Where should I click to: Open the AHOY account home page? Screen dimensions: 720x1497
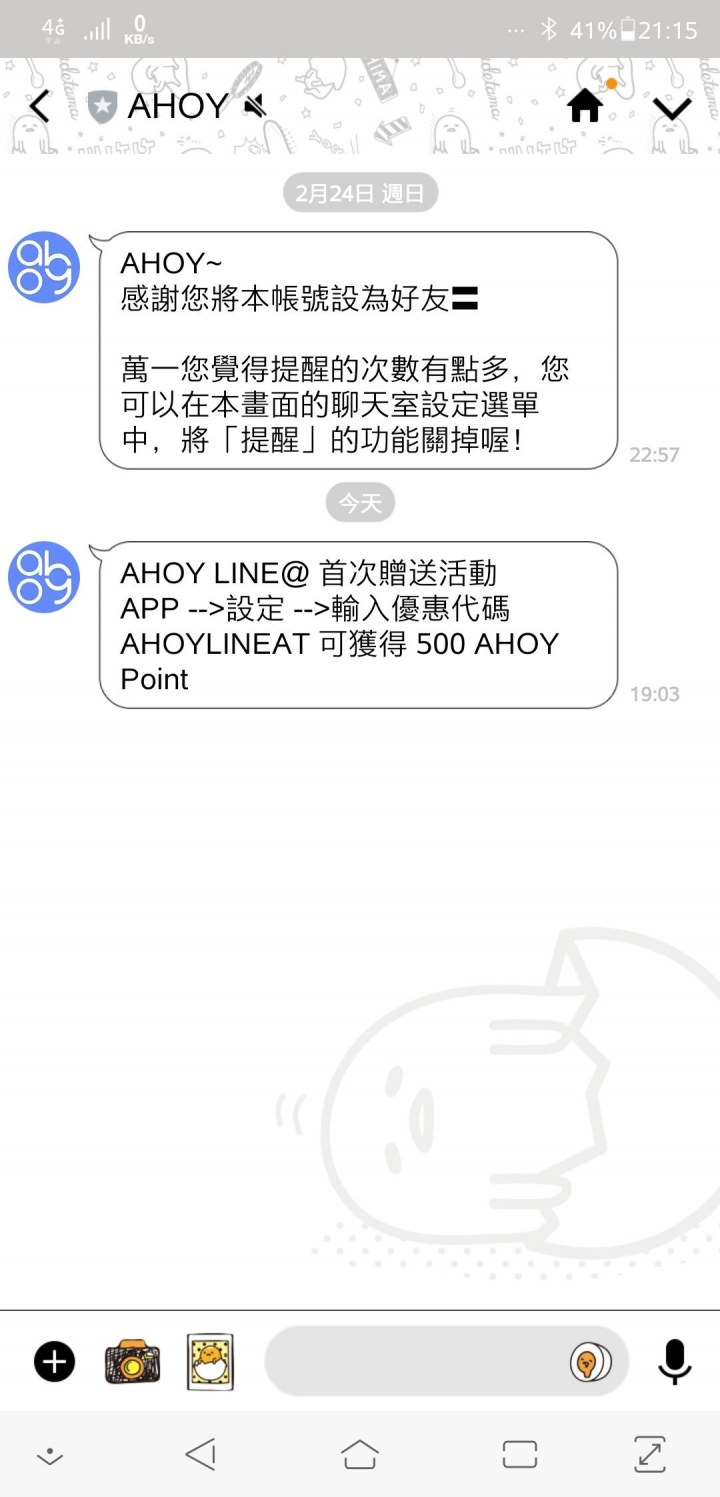586,106
